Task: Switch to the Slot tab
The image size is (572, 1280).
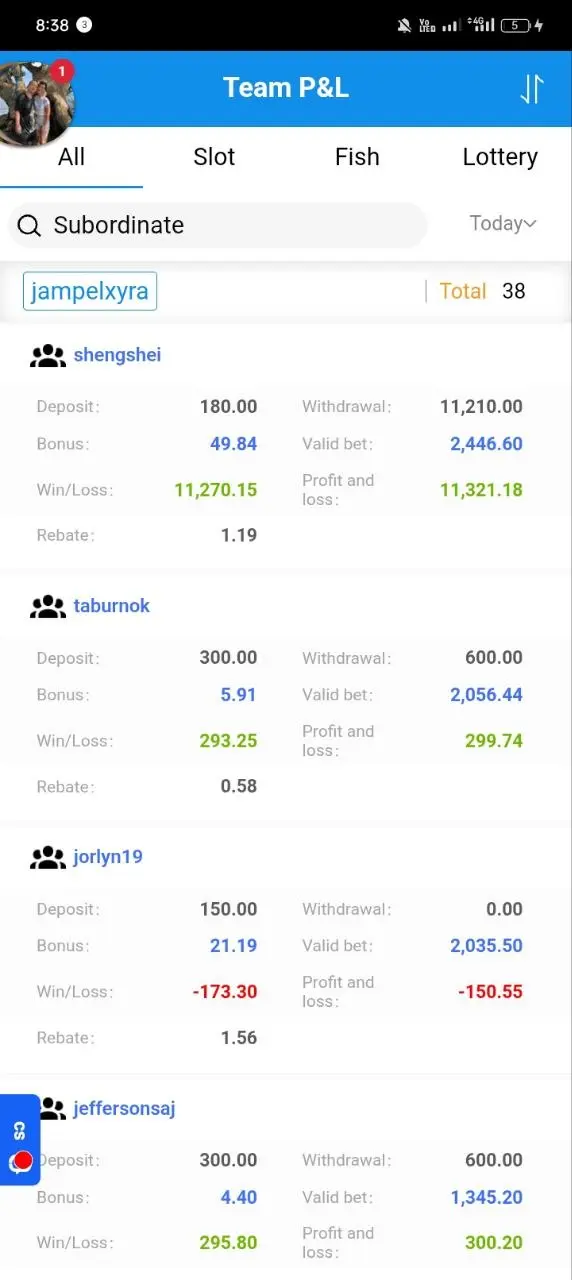Action: click(x=214, y=157)
